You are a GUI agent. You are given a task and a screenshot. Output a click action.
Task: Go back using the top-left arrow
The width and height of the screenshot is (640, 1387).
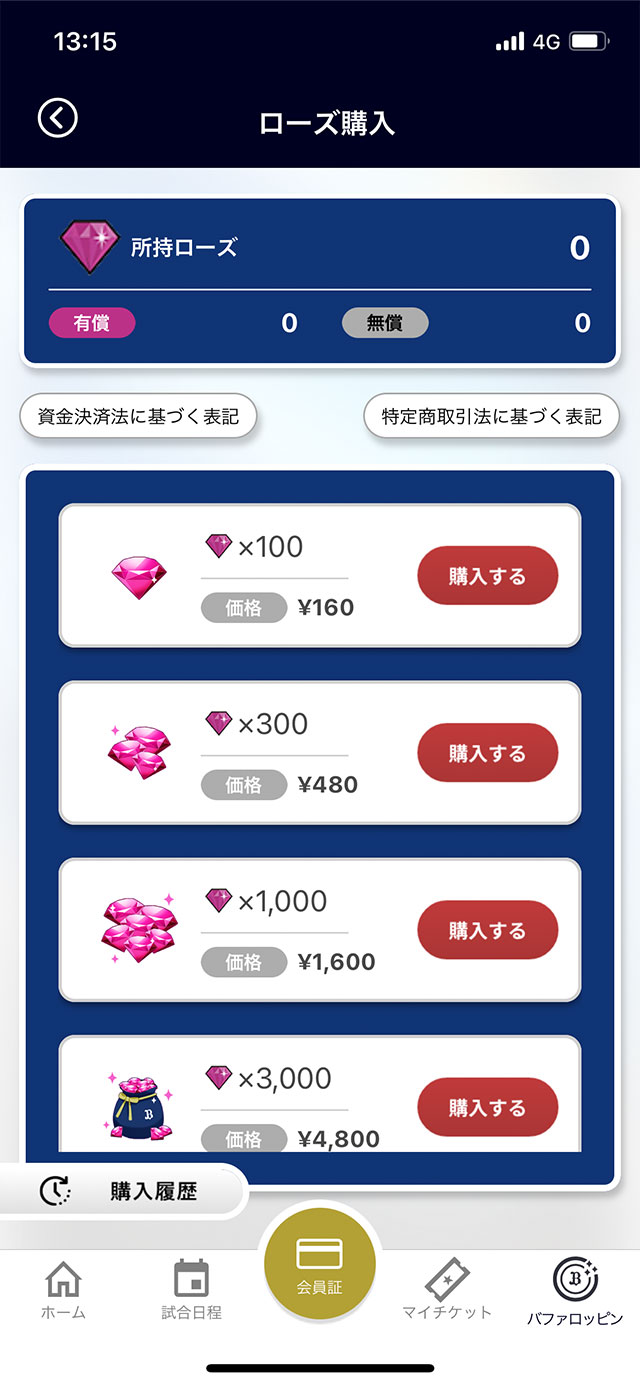tap(57, 118)
